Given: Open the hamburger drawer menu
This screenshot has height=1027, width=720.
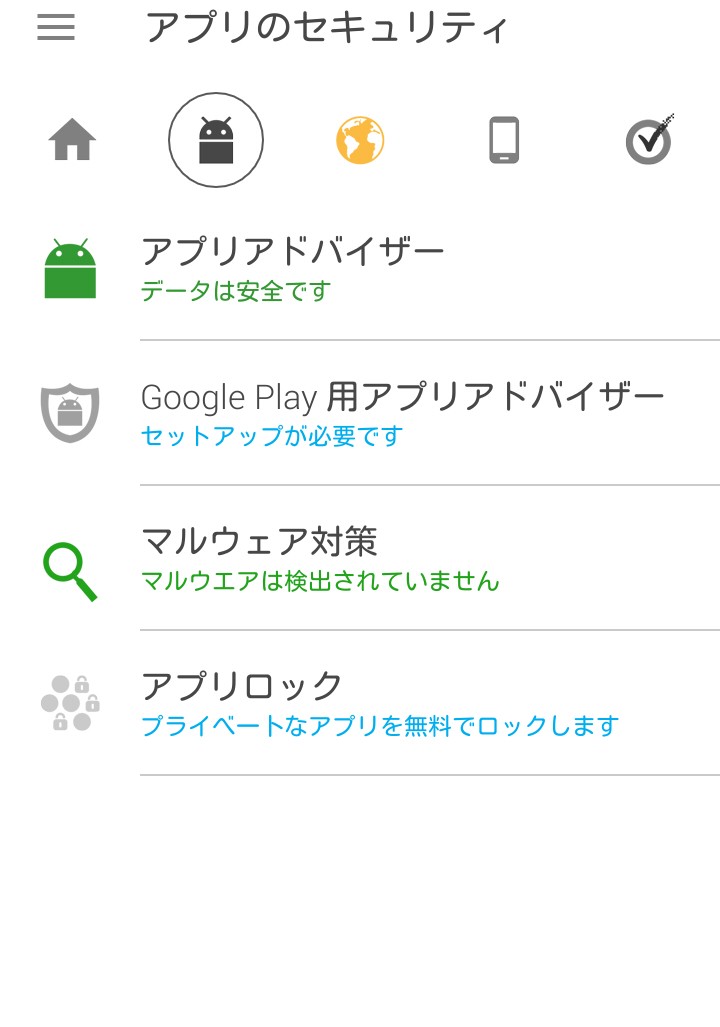Looking at the screenshot, I should pyautogui.click(x=56, y=28).
